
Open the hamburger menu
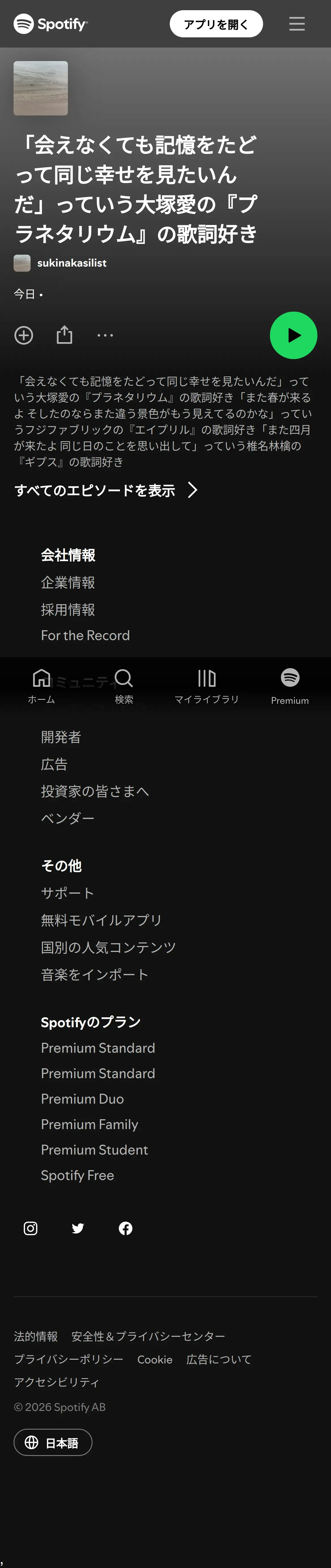tap(297, 24)
